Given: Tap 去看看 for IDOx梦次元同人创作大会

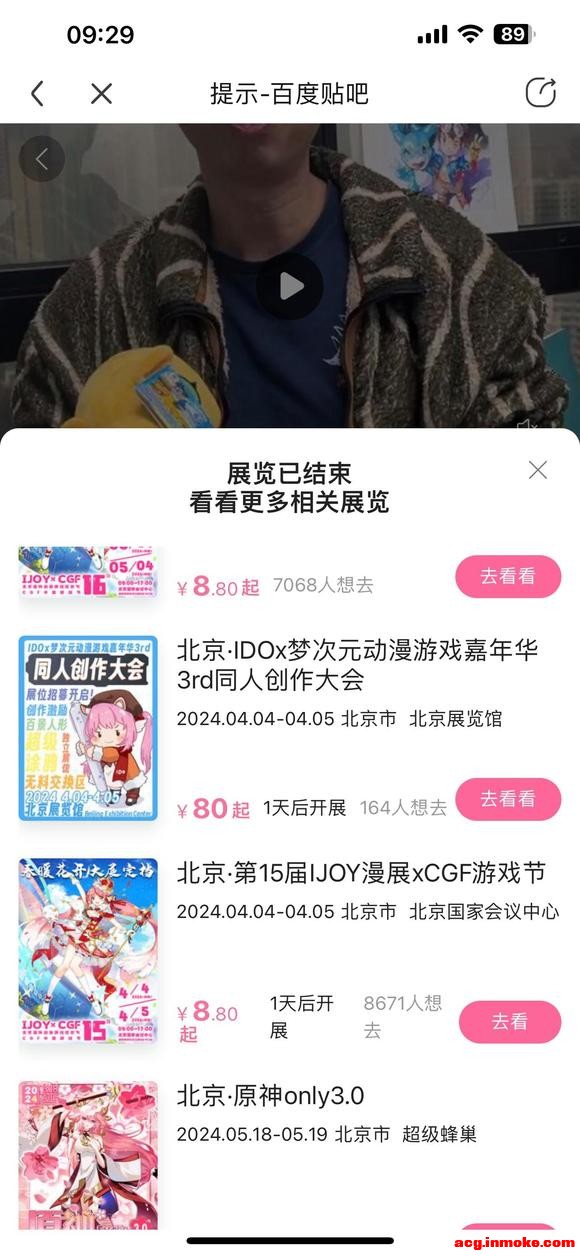Looking at the screenshot, I should (508, 799).
